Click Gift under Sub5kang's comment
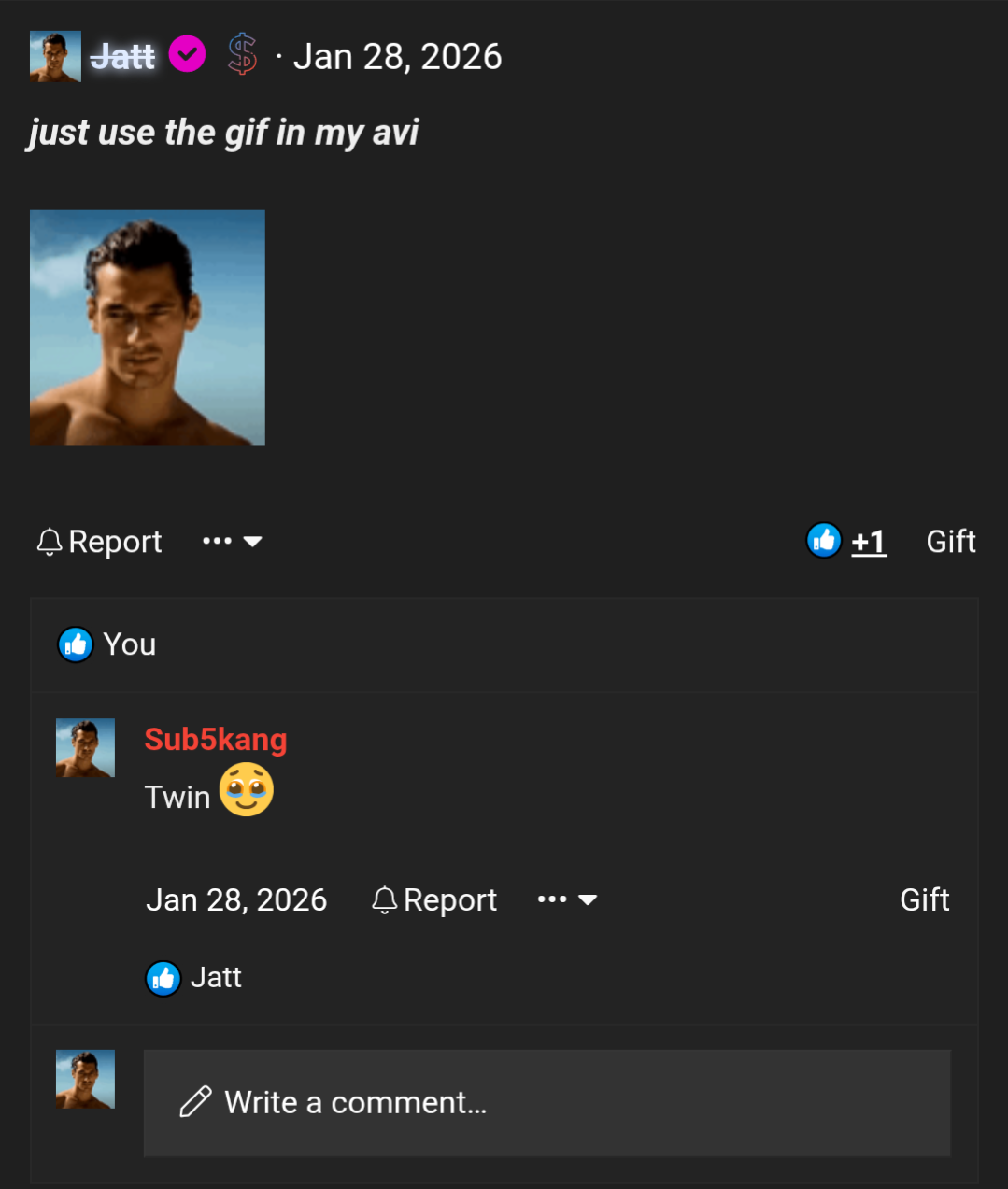Image resolution: width=1008 pixels, height=1189 pixels. (x=923, y=899)
